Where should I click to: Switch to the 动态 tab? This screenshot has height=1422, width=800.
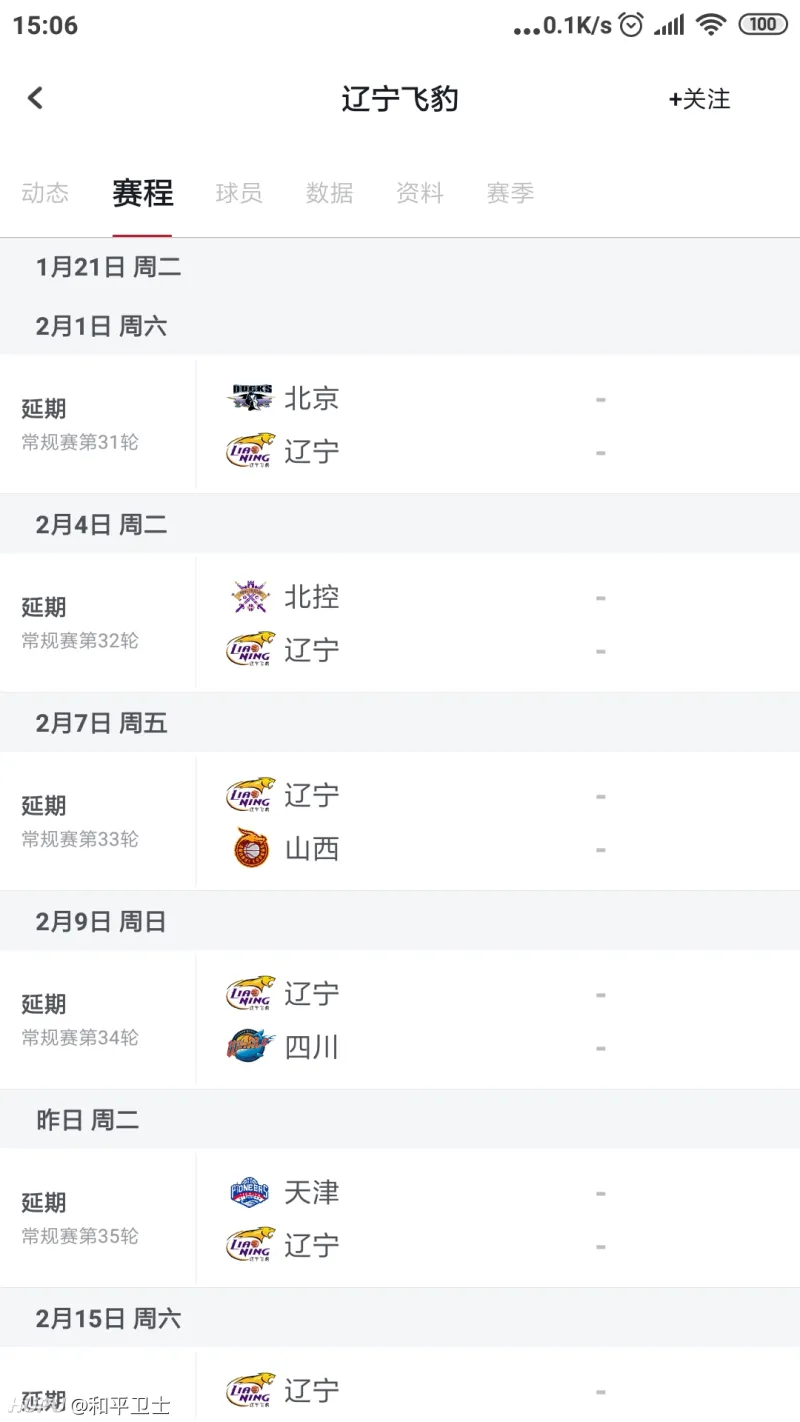(x=45, y=193)
